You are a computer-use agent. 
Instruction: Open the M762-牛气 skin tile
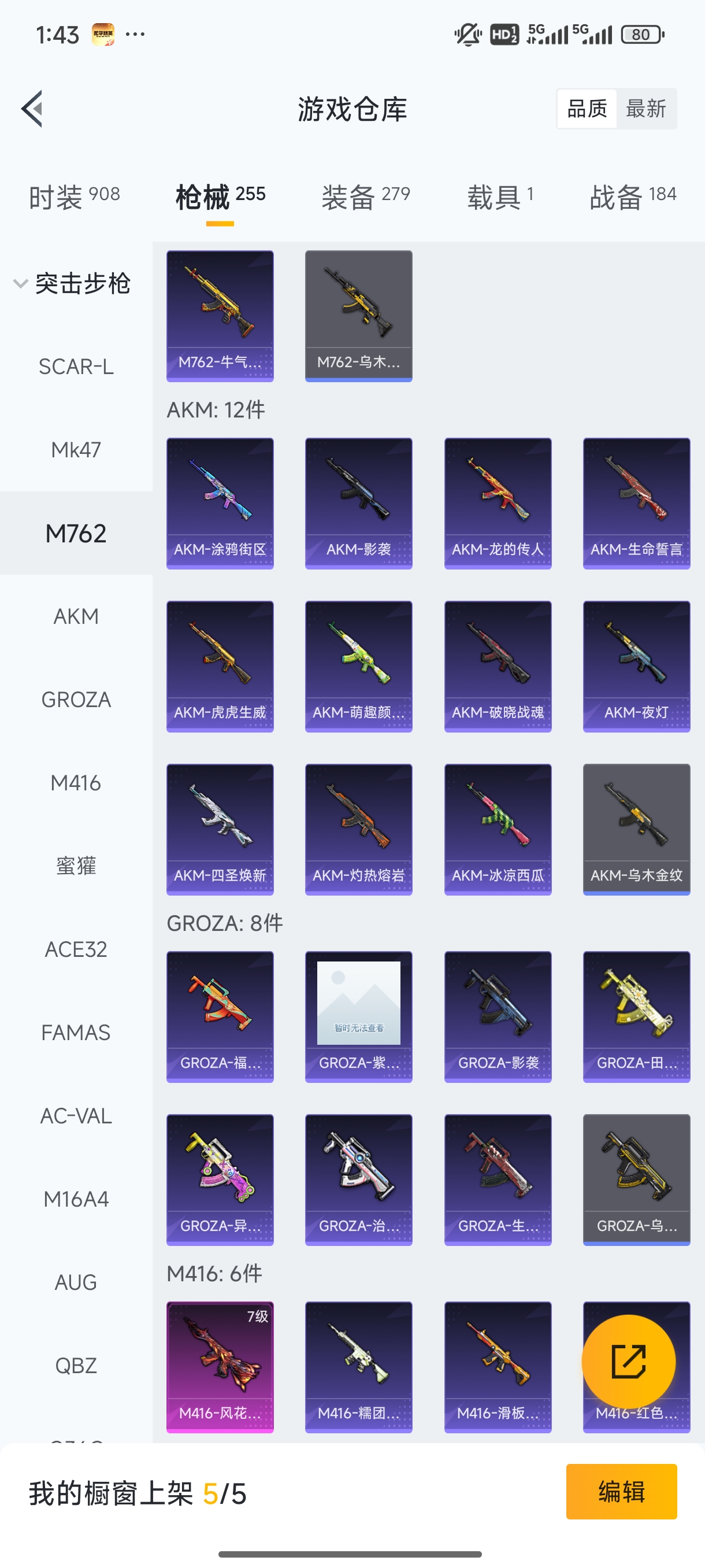pyautogui.click(x=220, y=316)
